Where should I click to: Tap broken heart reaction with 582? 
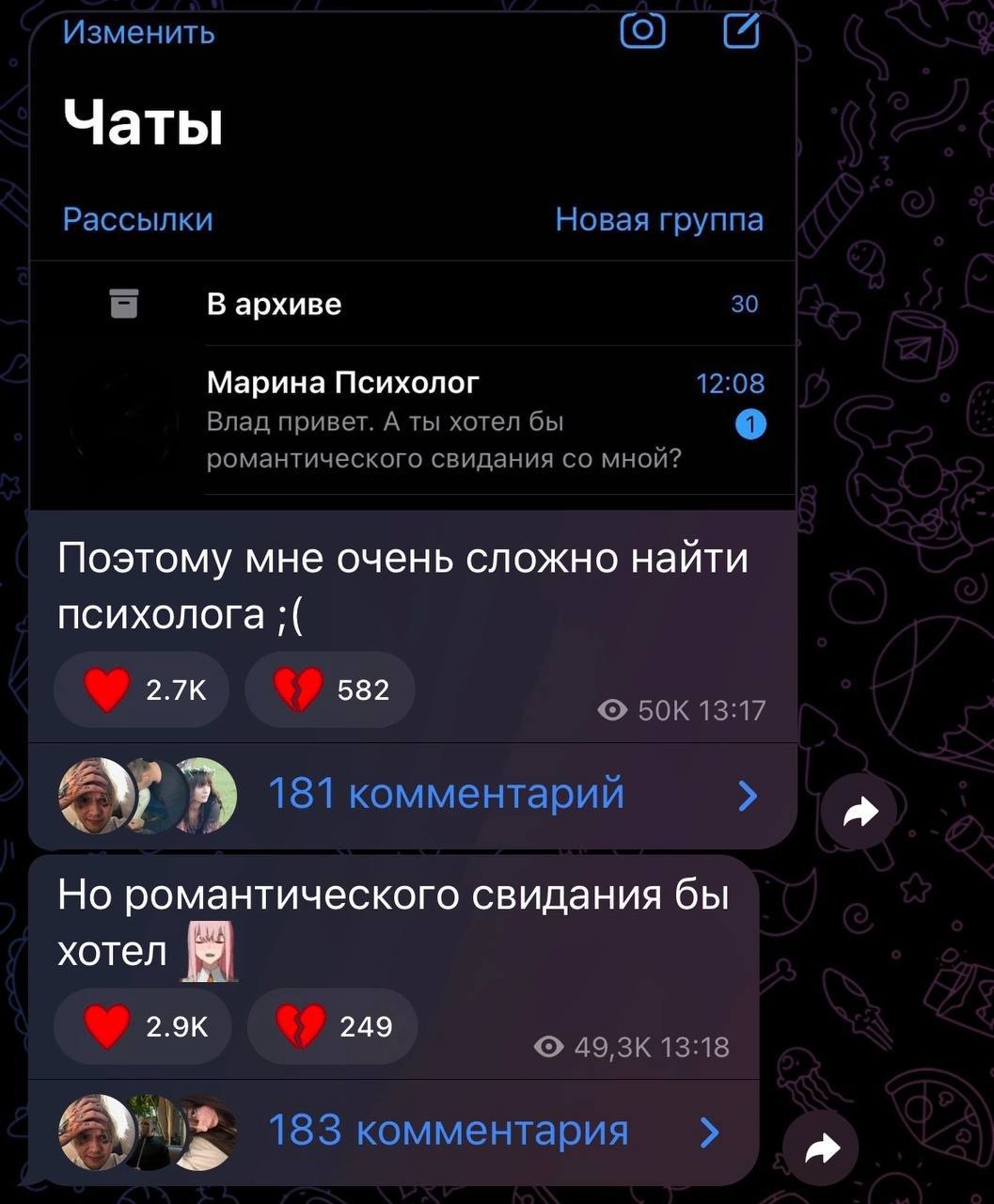[330, 689]
